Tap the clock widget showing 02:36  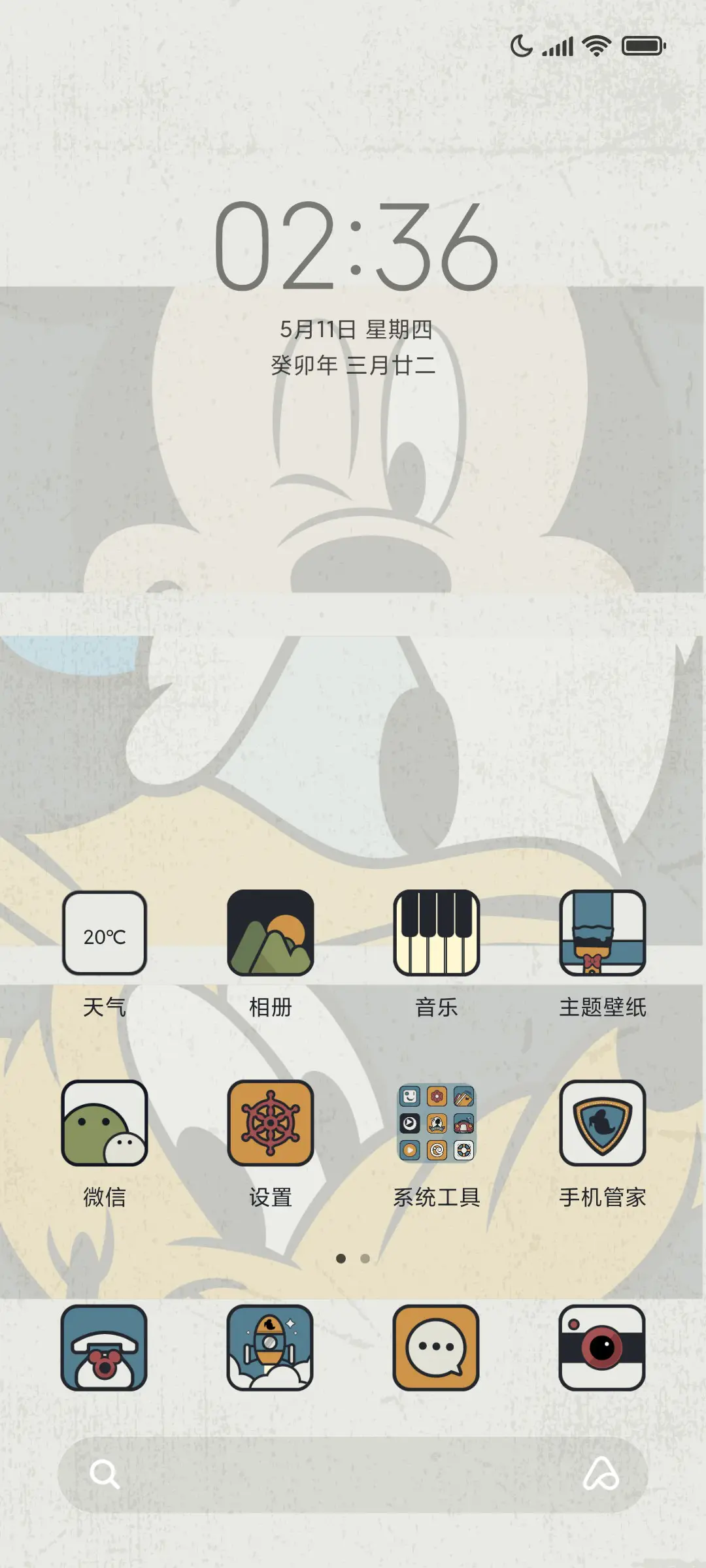[x=356, y=246]
